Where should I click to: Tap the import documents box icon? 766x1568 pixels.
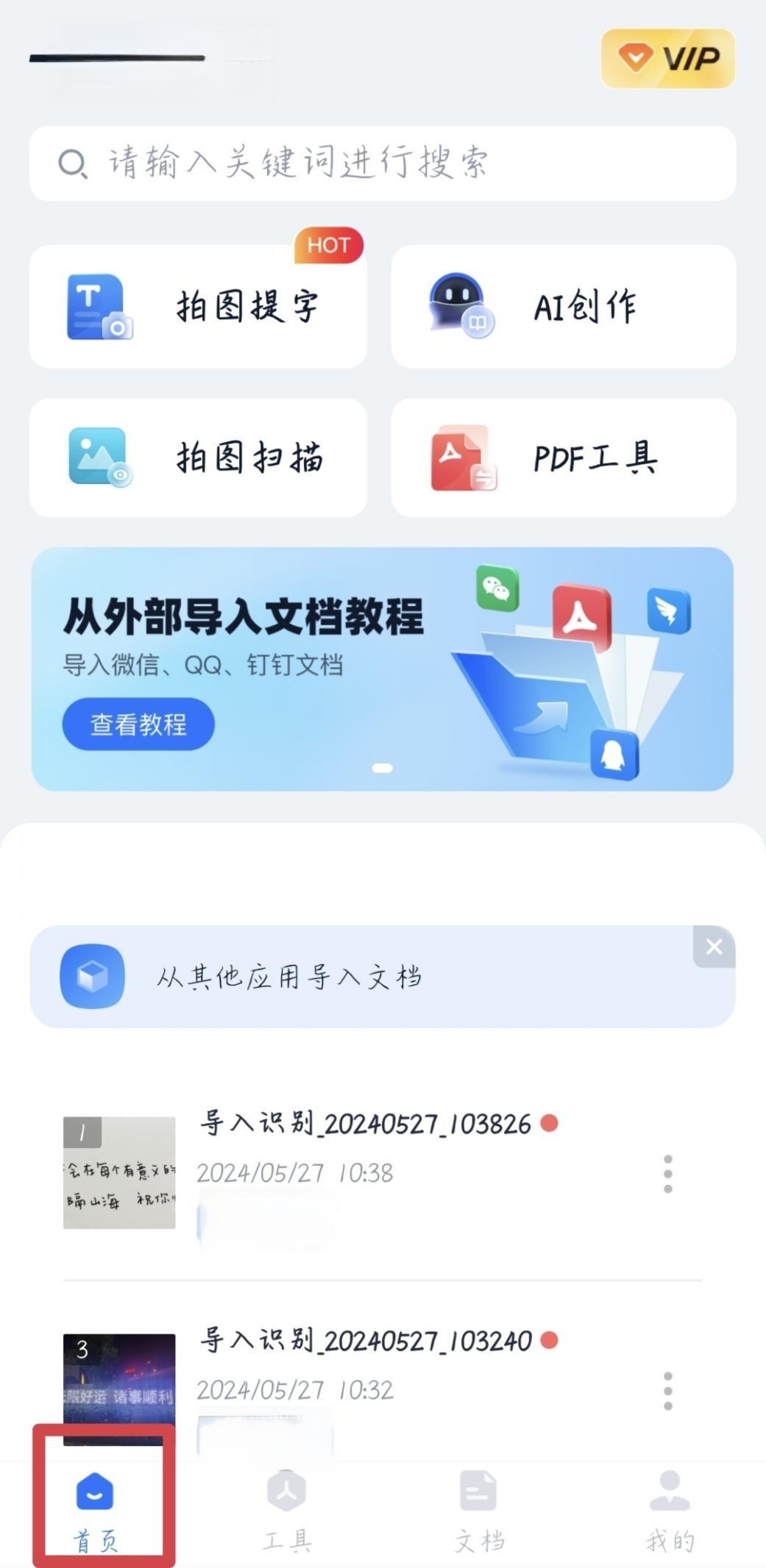[x=91, y=976]
